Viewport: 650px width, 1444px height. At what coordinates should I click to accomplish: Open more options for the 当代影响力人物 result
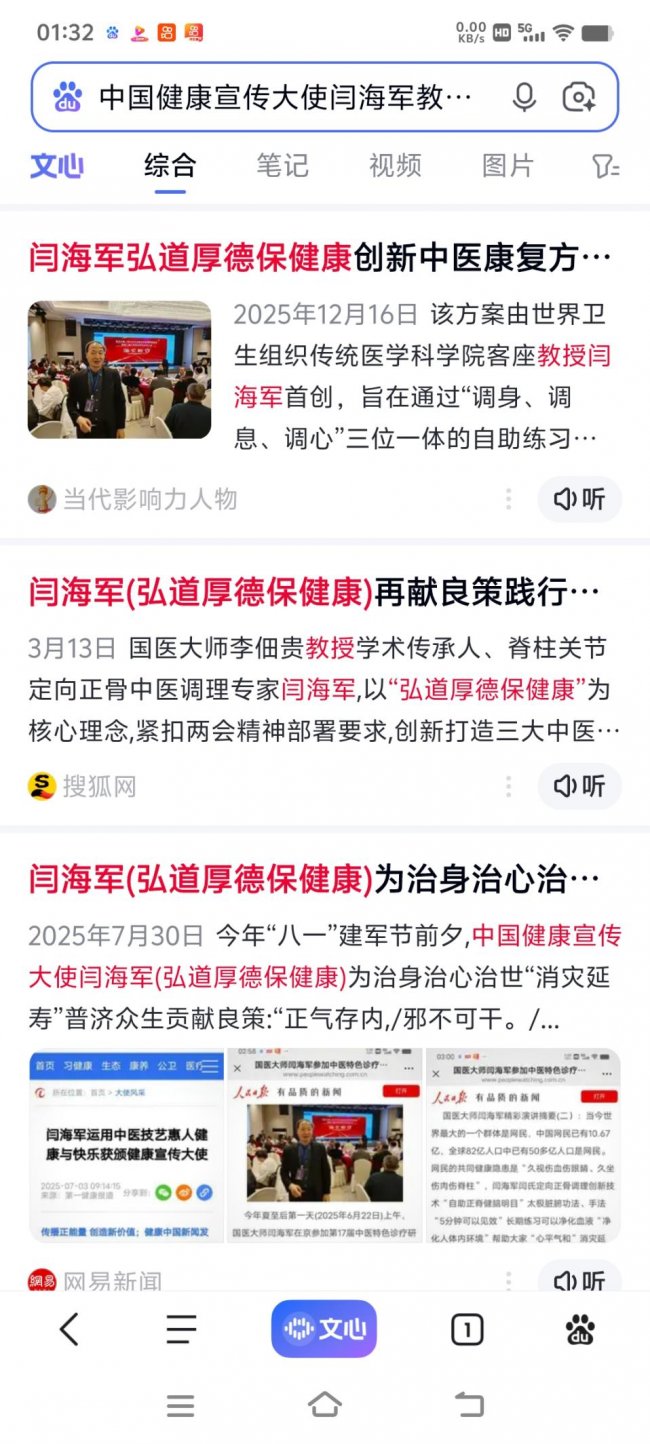509,499
